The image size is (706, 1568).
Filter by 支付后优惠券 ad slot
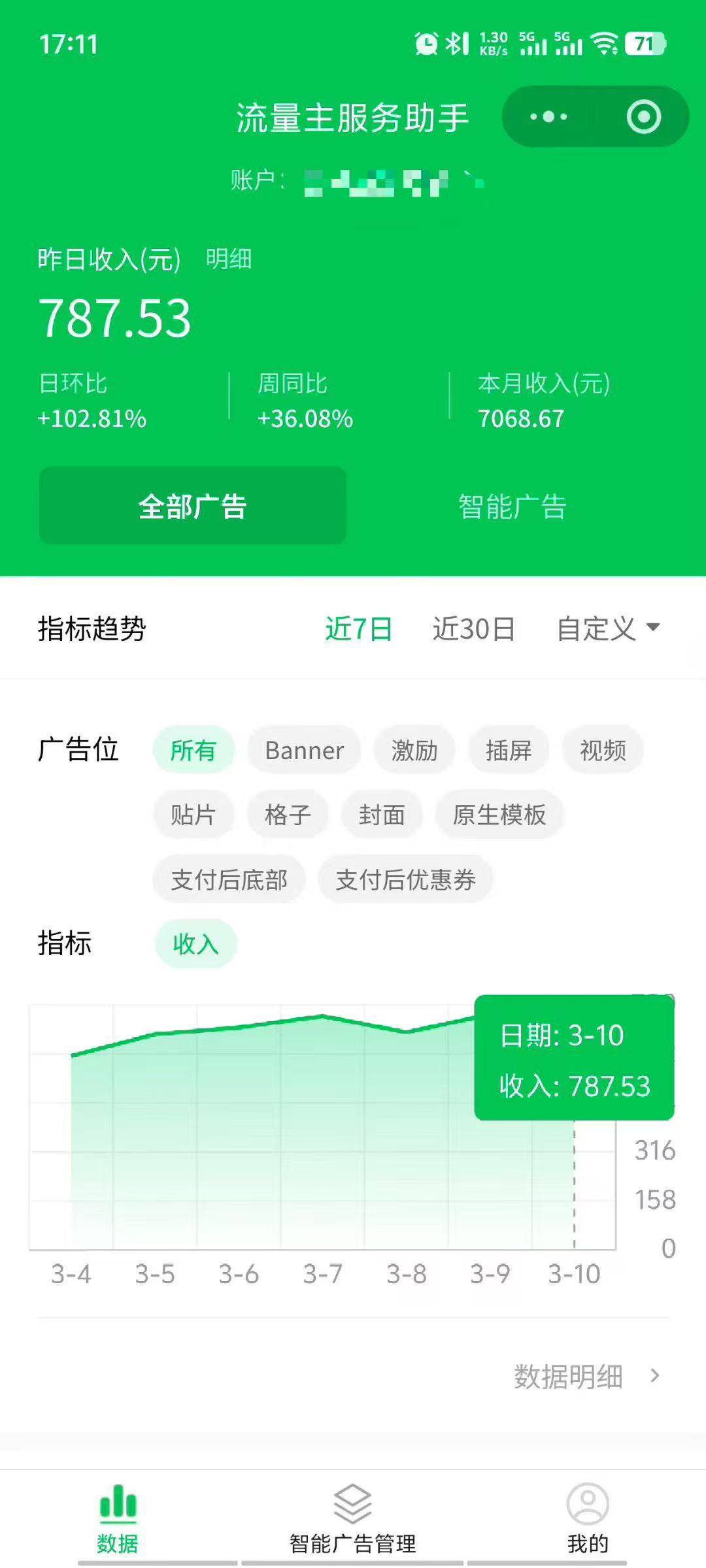click(x=405, y=879)
